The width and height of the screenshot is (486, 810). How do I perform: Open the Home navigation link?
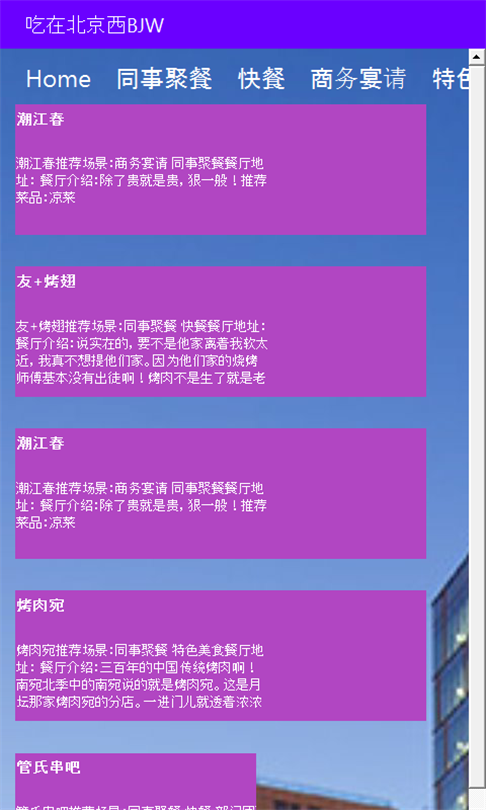tap(58, 79)
